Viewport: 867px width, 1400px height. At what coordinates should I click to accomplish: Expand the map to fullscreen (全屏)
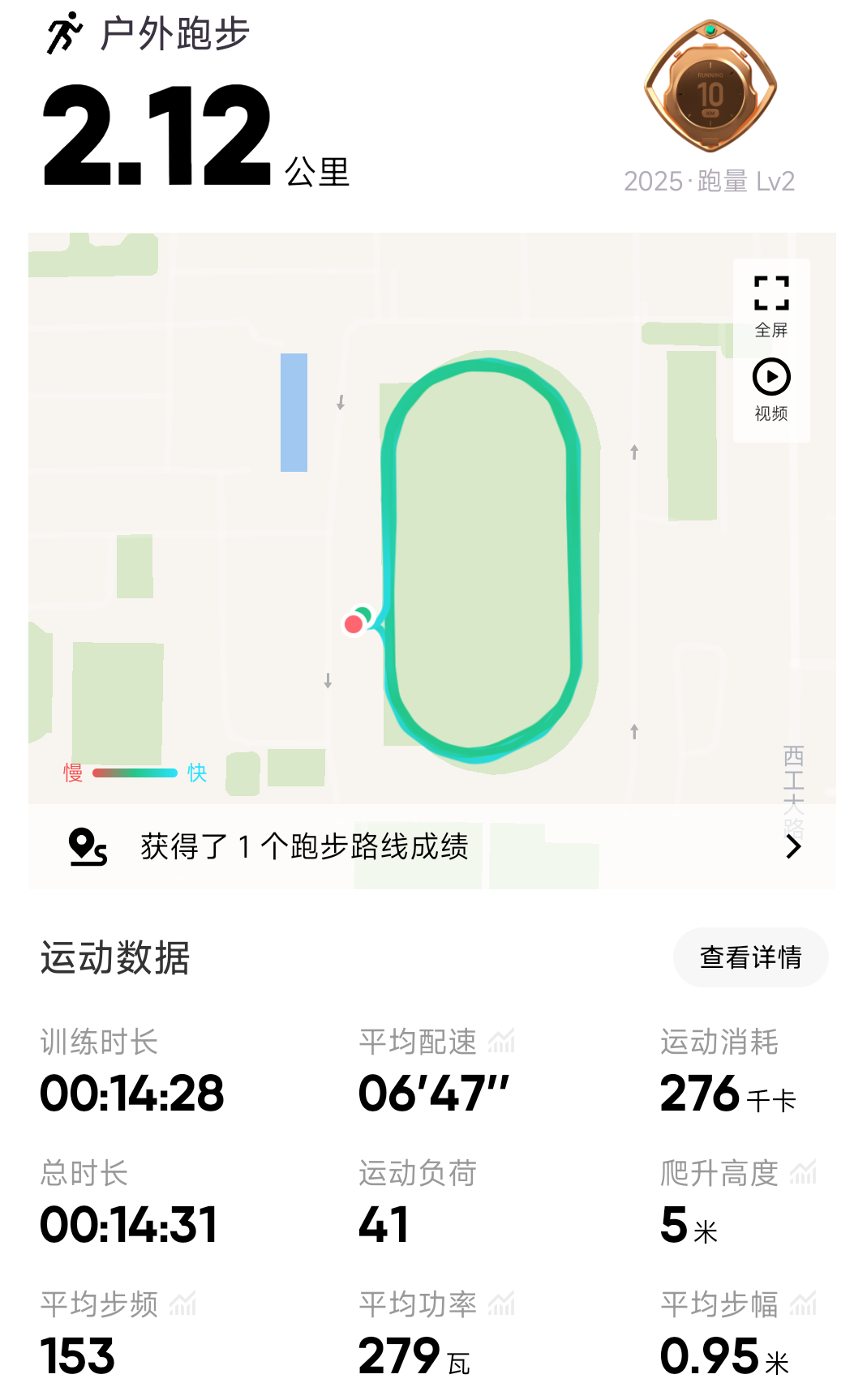point(770,304)
